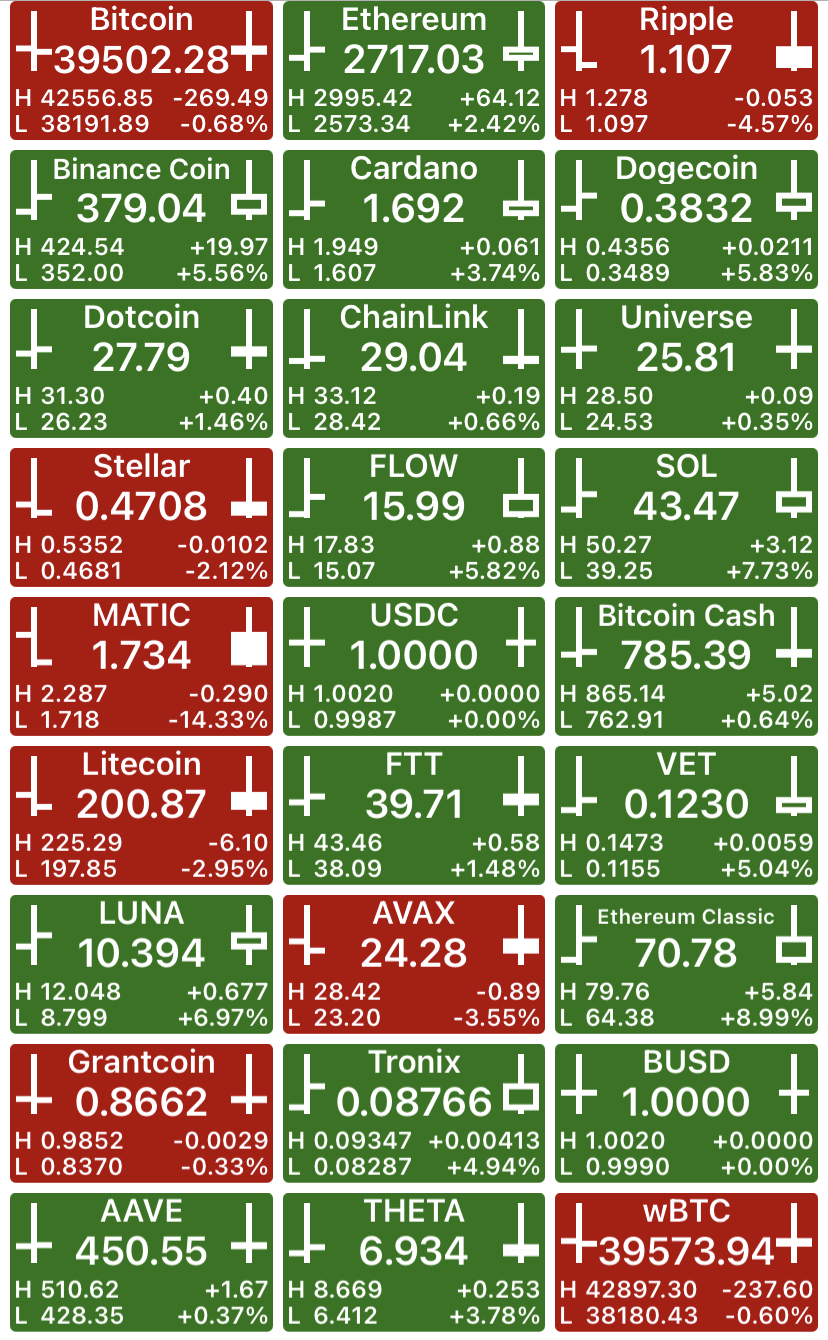Open the Bitcoin Cash tile

pos(686,667)
